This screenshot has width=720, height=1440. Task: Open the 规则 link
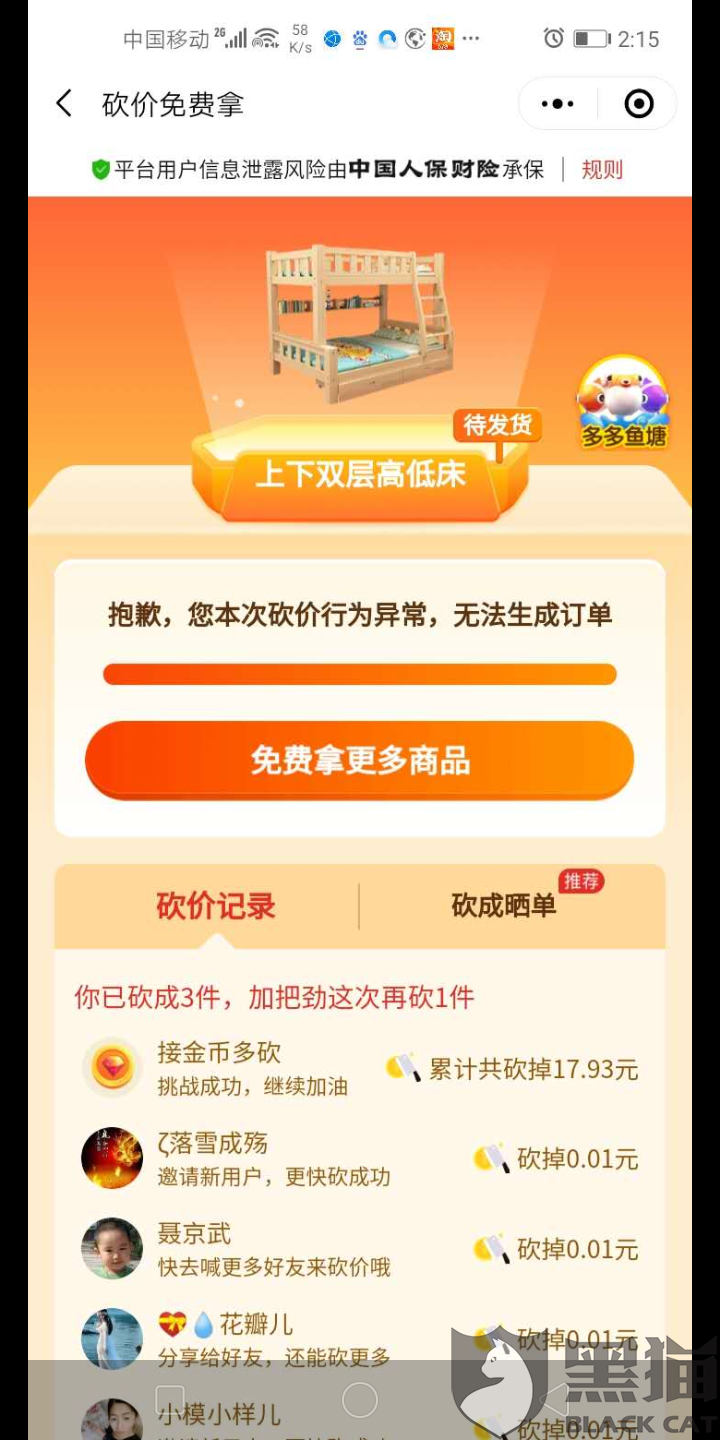602,170
